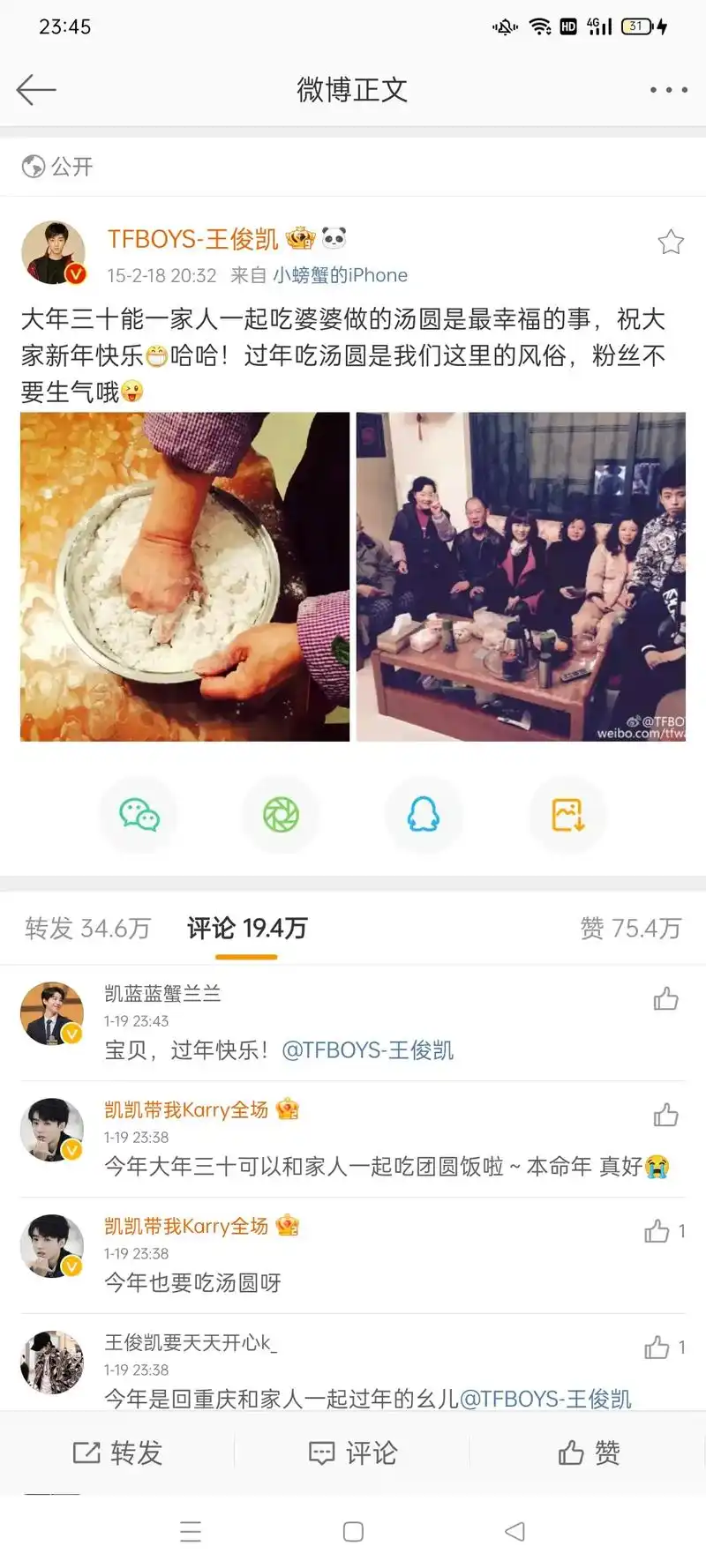Share the post through QQ
Screen dimensions: 706x1568
[424, 815]
